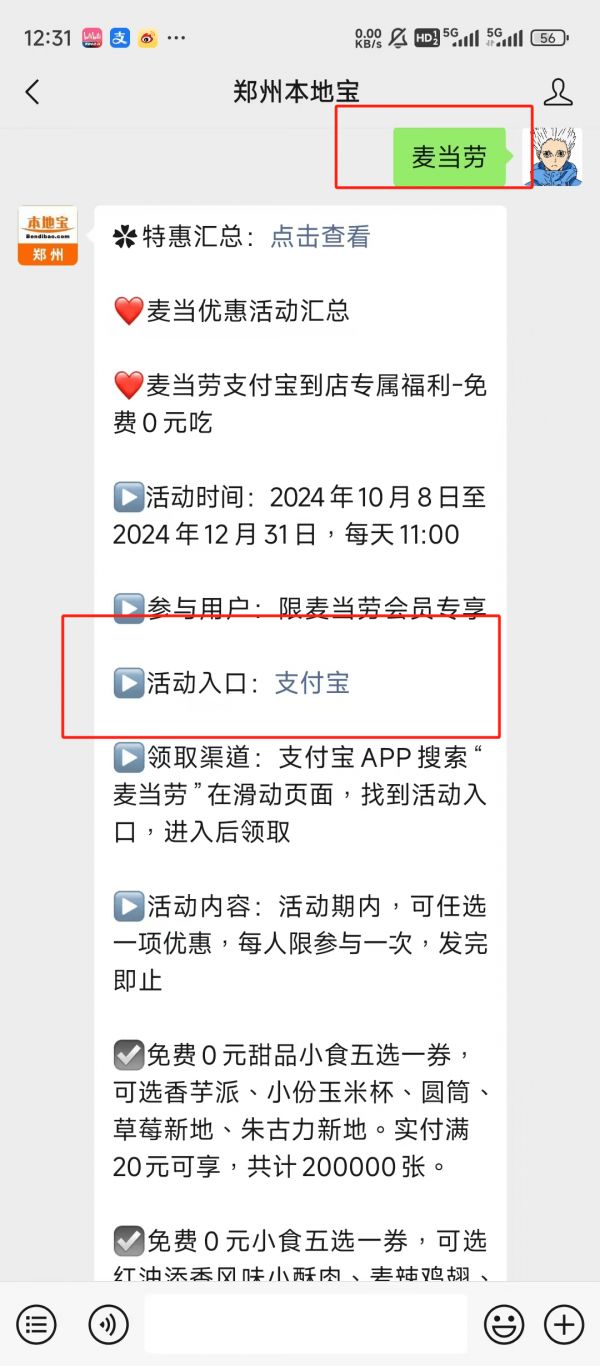This screenshot has height=1366, width=600.
Task: Go back from 郑州本地宝 chat
Action: pos(32,93)
